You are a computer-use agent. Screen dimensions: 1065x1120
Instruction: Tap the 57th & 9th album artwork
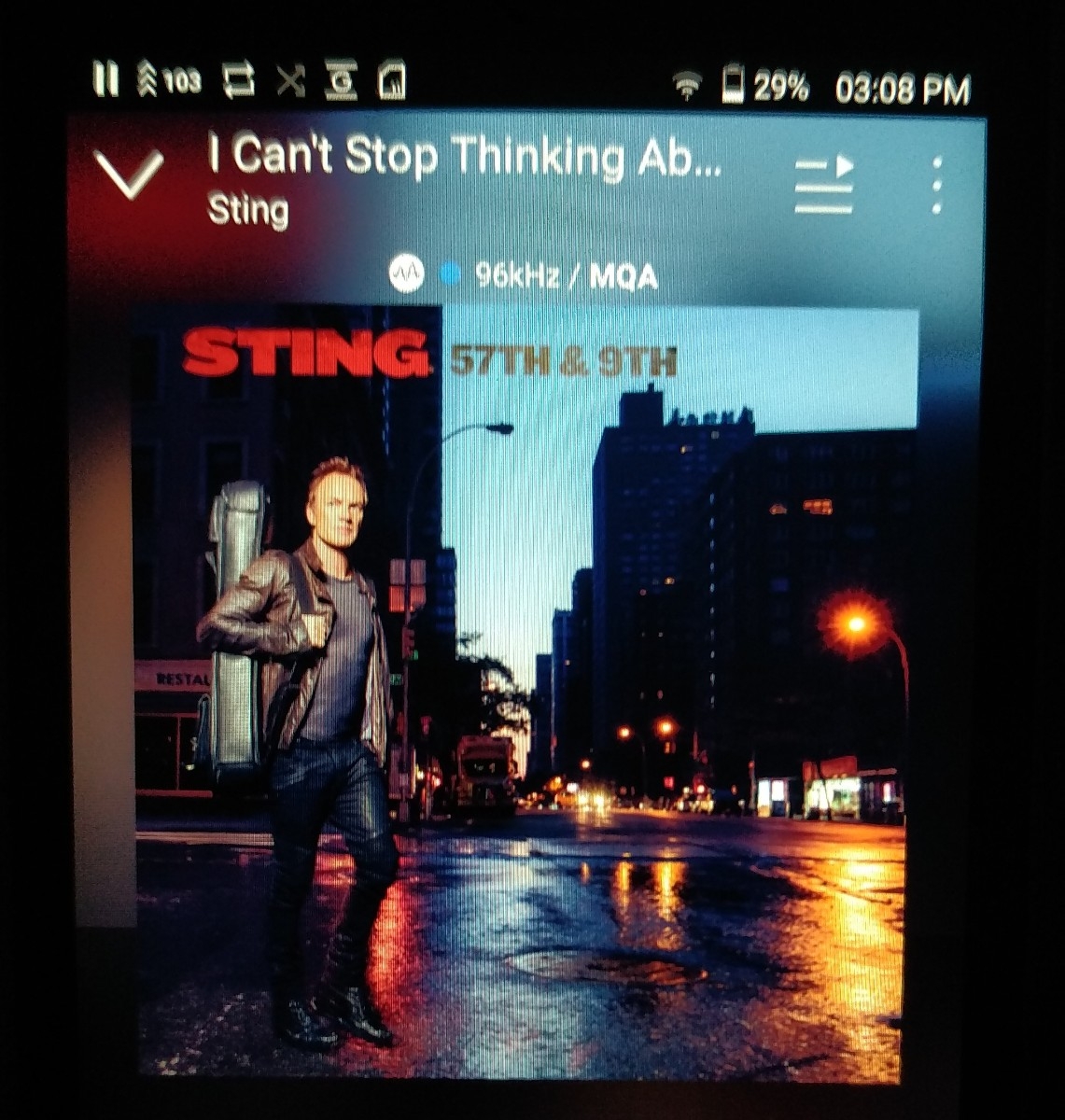[523, 691]
